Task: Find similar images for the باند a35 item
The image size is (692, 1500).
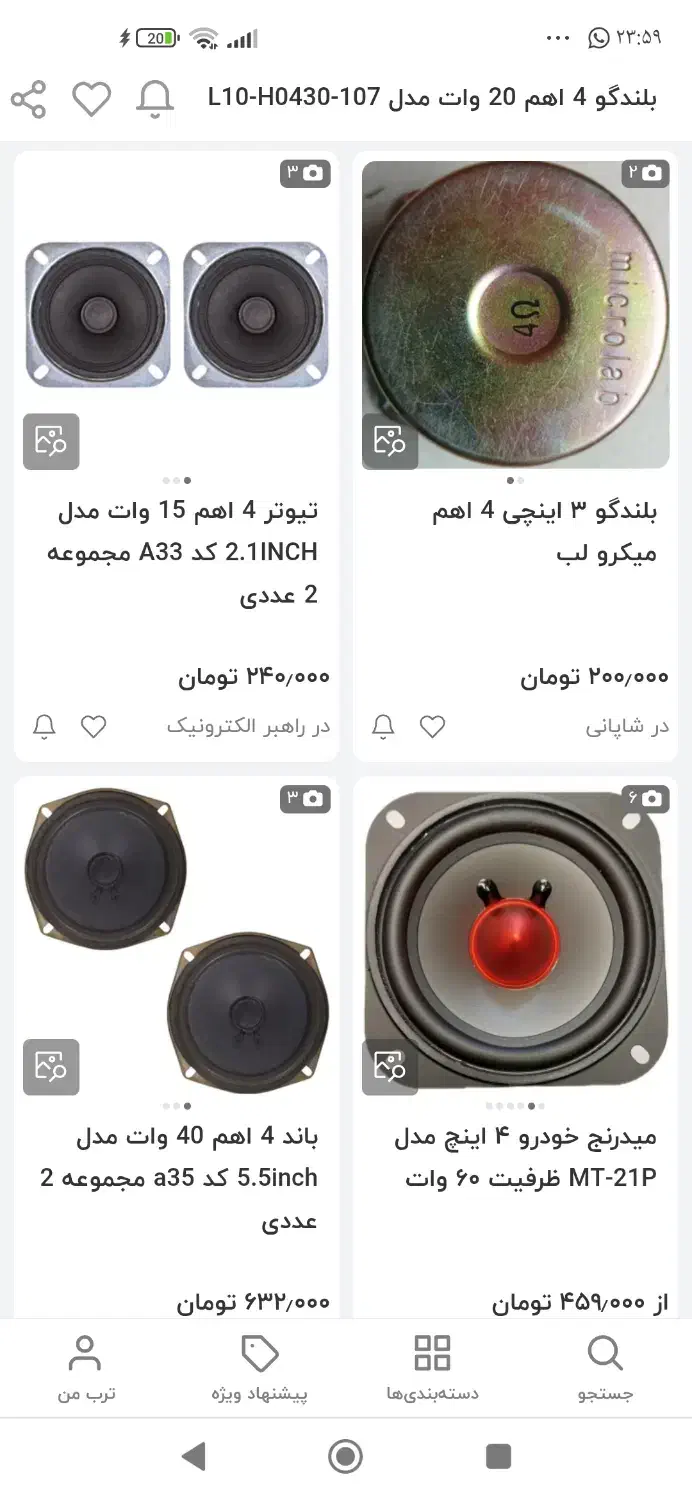Action: [x=51, y=1067]
